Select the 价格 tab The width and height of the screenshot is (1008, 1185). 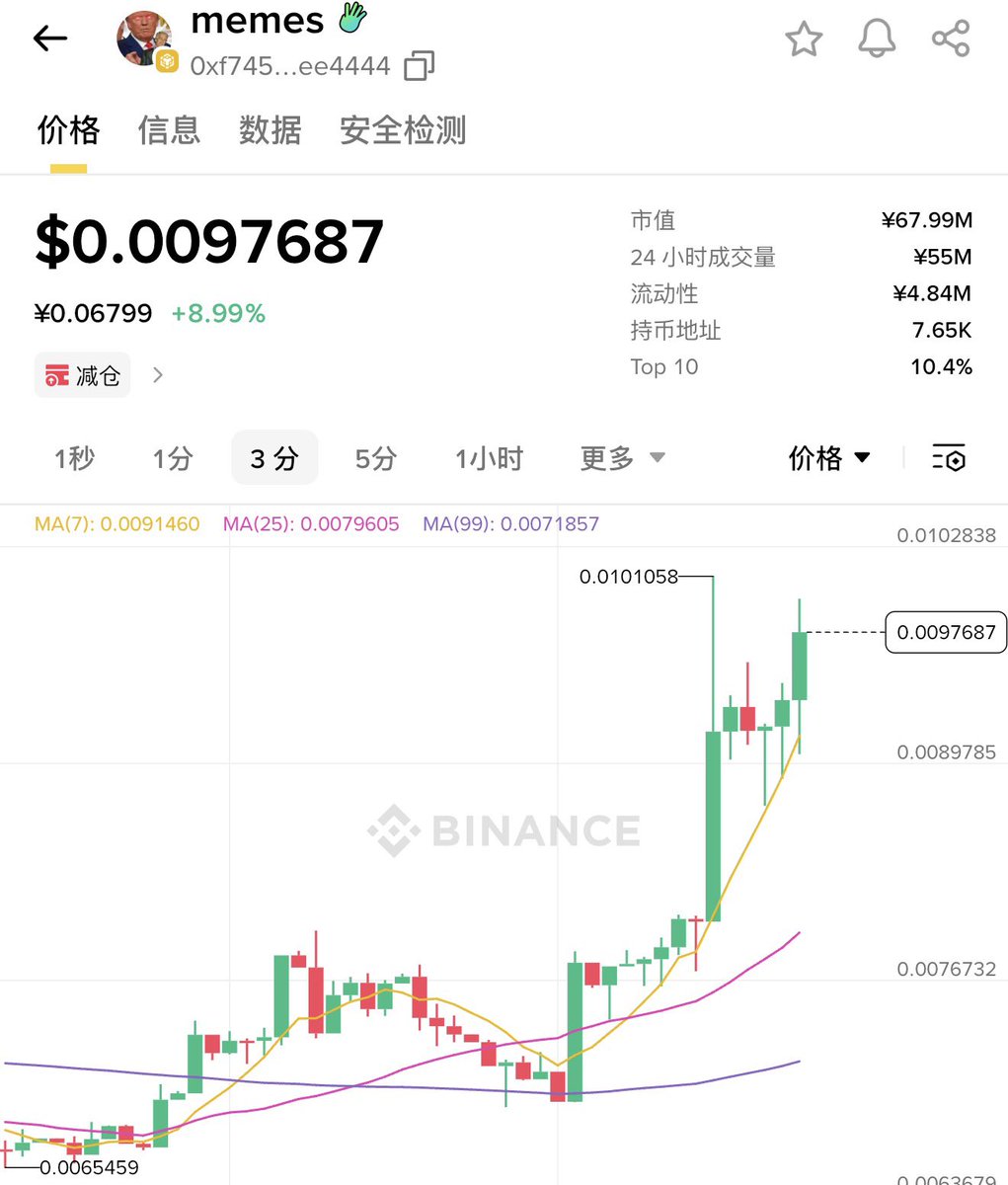[x=68, y=130]
